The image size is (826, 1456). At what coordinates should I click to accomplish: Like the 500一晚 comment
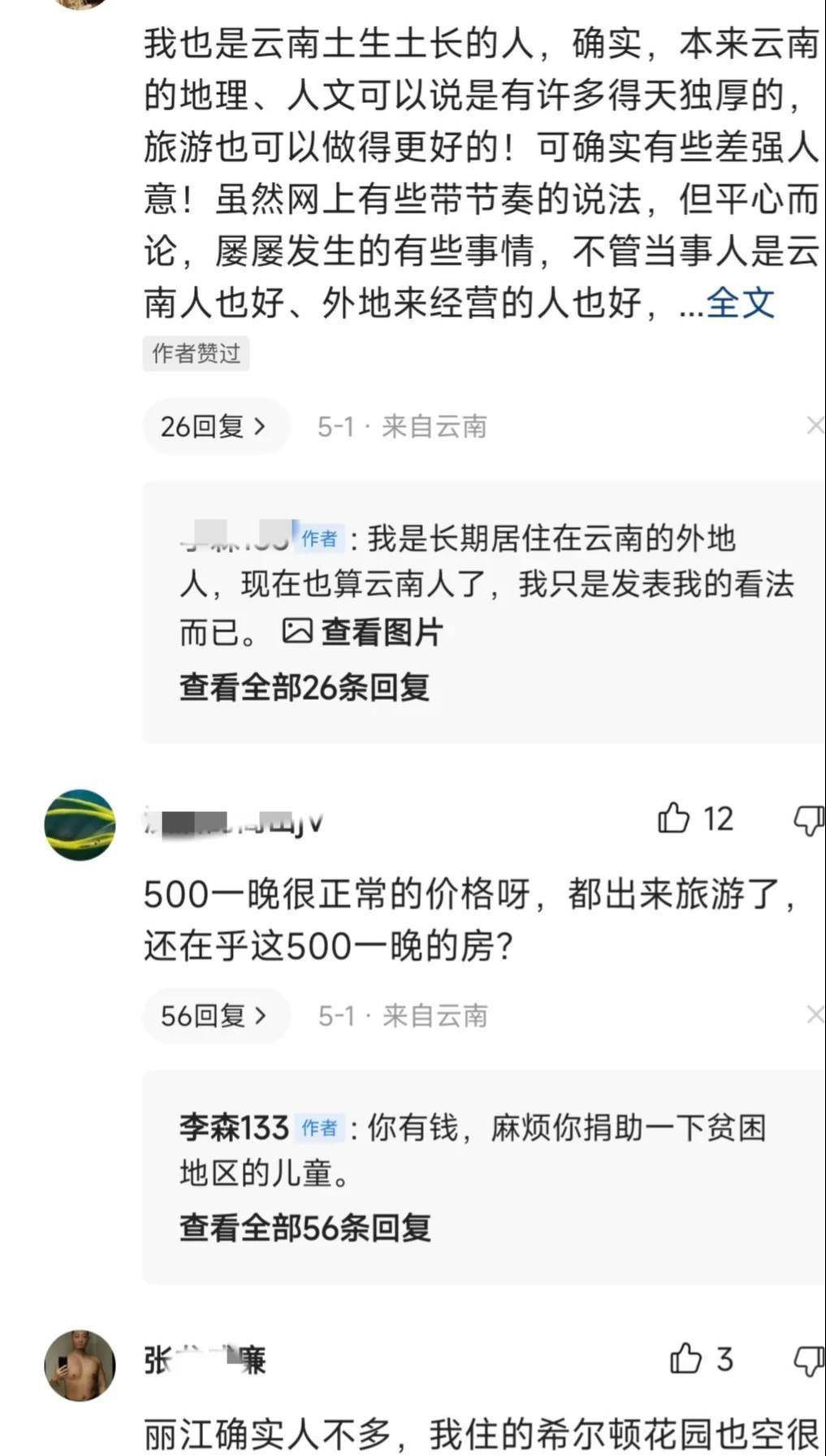674,819
